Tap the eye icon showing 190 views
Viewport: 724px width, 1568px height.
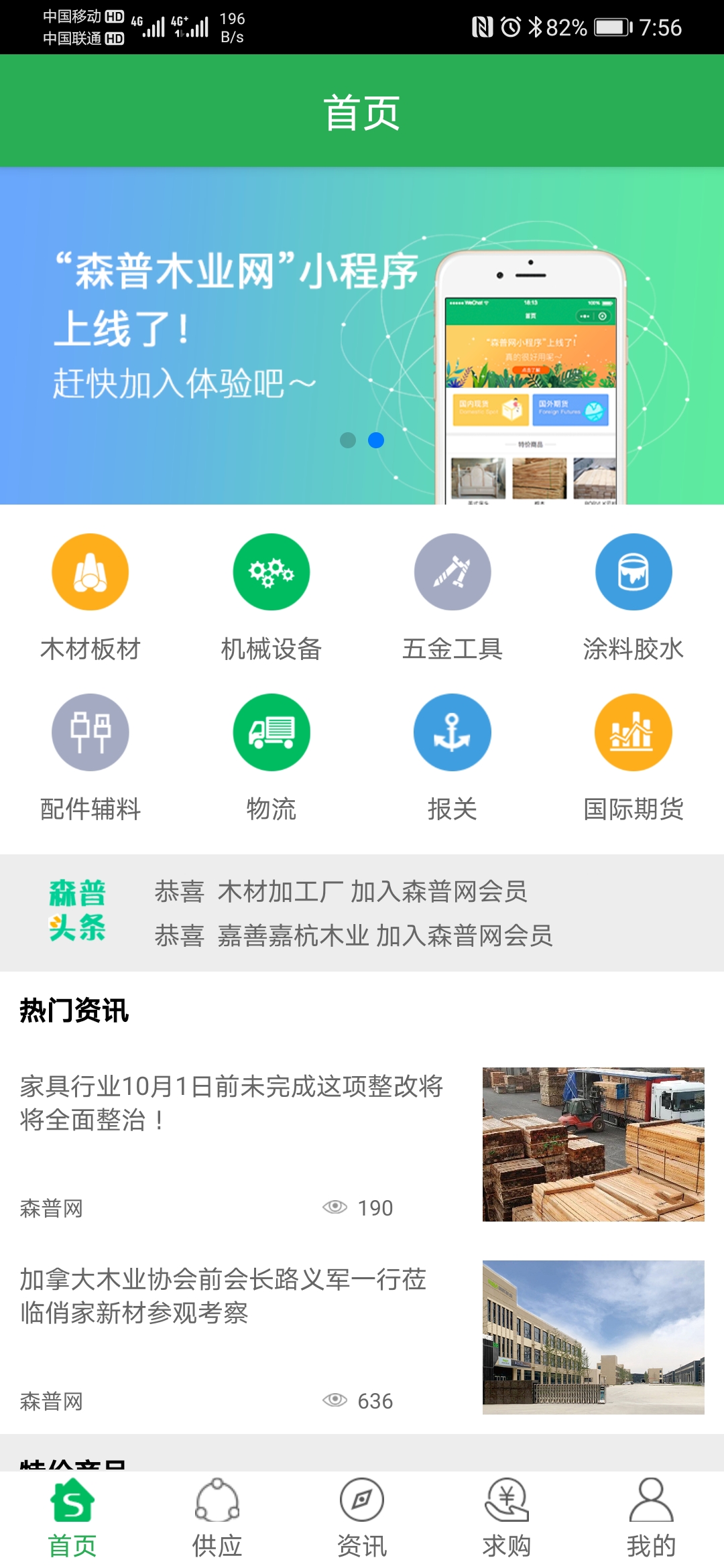(335, 1206)
